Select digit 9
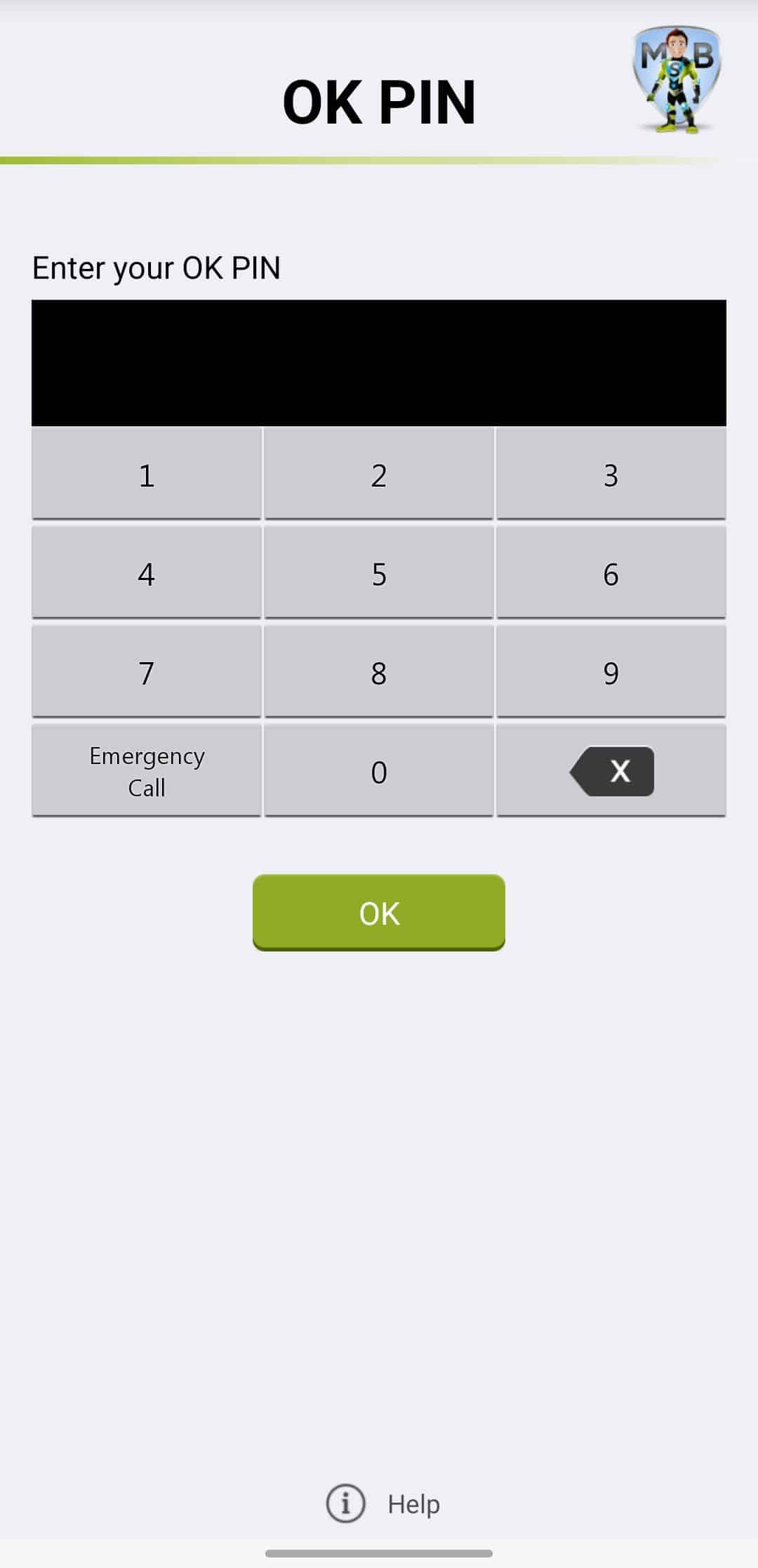This screenshot has width=758, height=1568. [x=611, y=673]
